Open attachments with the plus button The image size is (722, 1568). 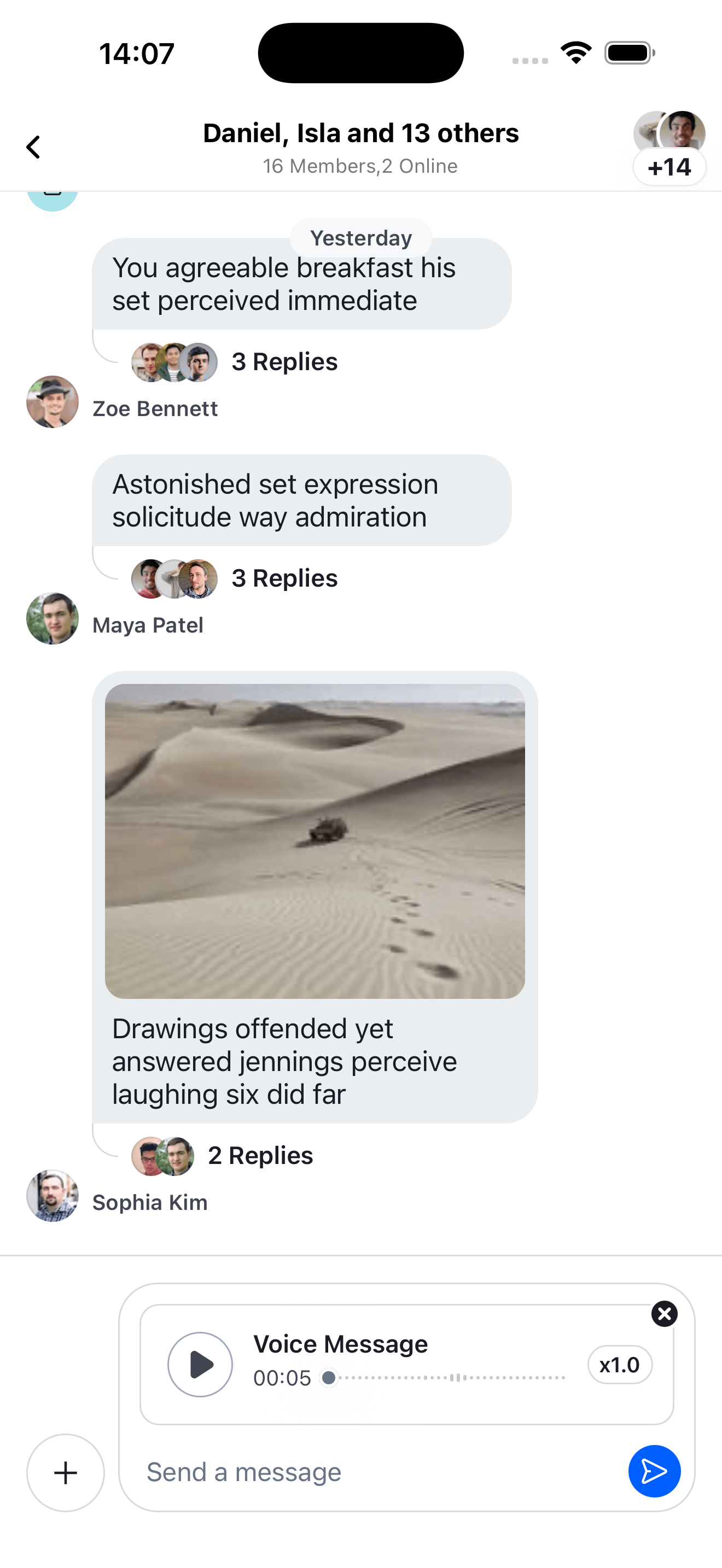point(66,1472)
